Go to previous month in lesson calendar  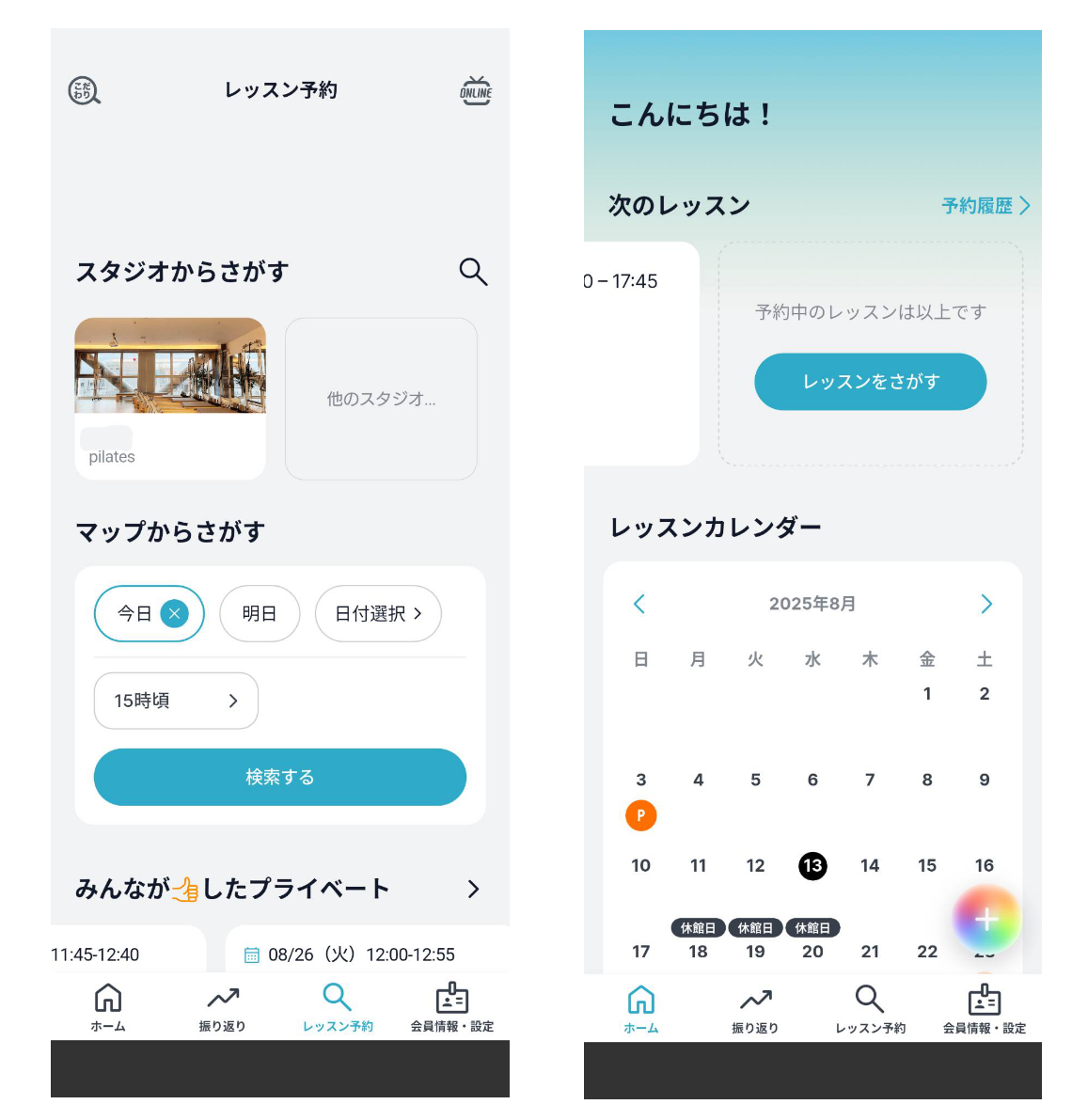click(x=639, y=604)
